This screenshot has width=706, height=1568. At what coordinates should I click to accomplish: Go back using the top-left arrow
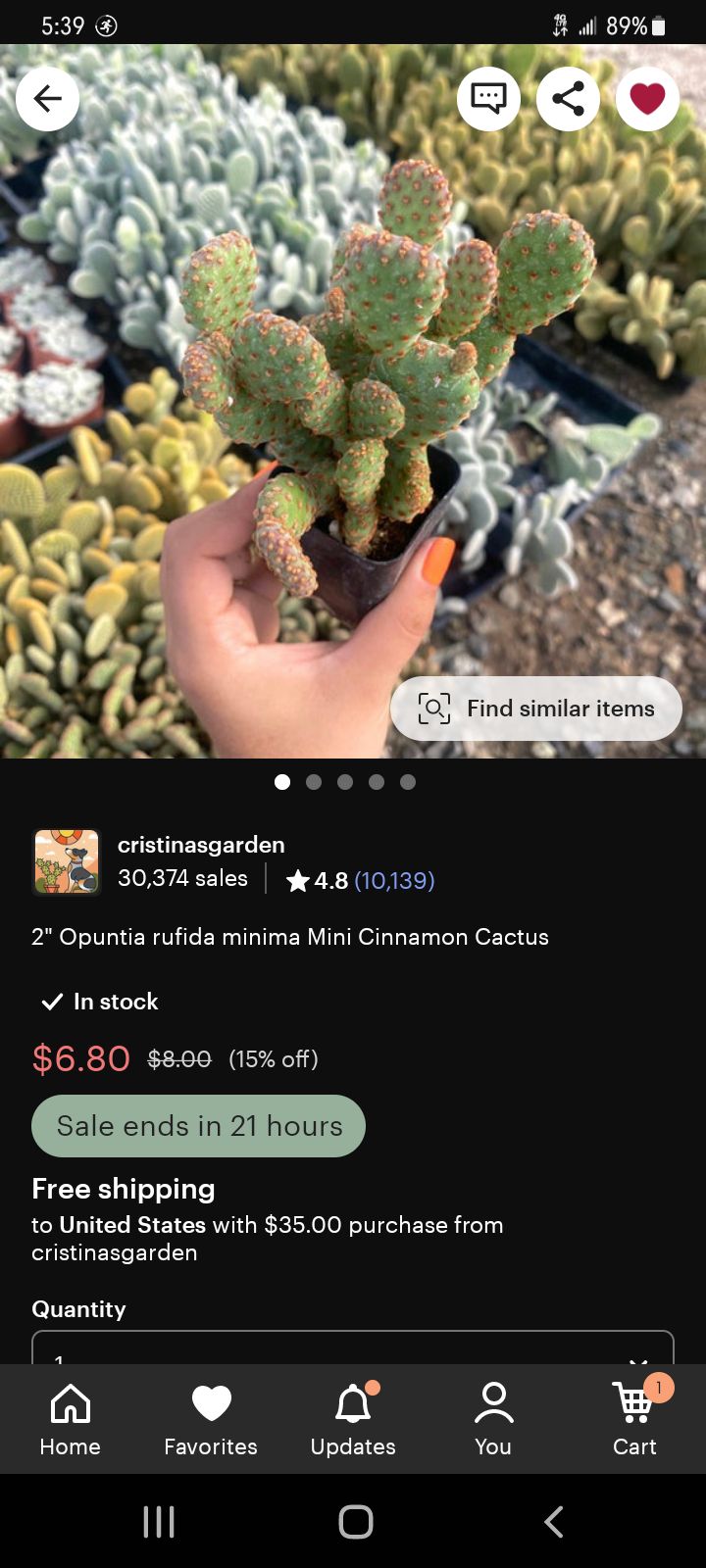47,98
